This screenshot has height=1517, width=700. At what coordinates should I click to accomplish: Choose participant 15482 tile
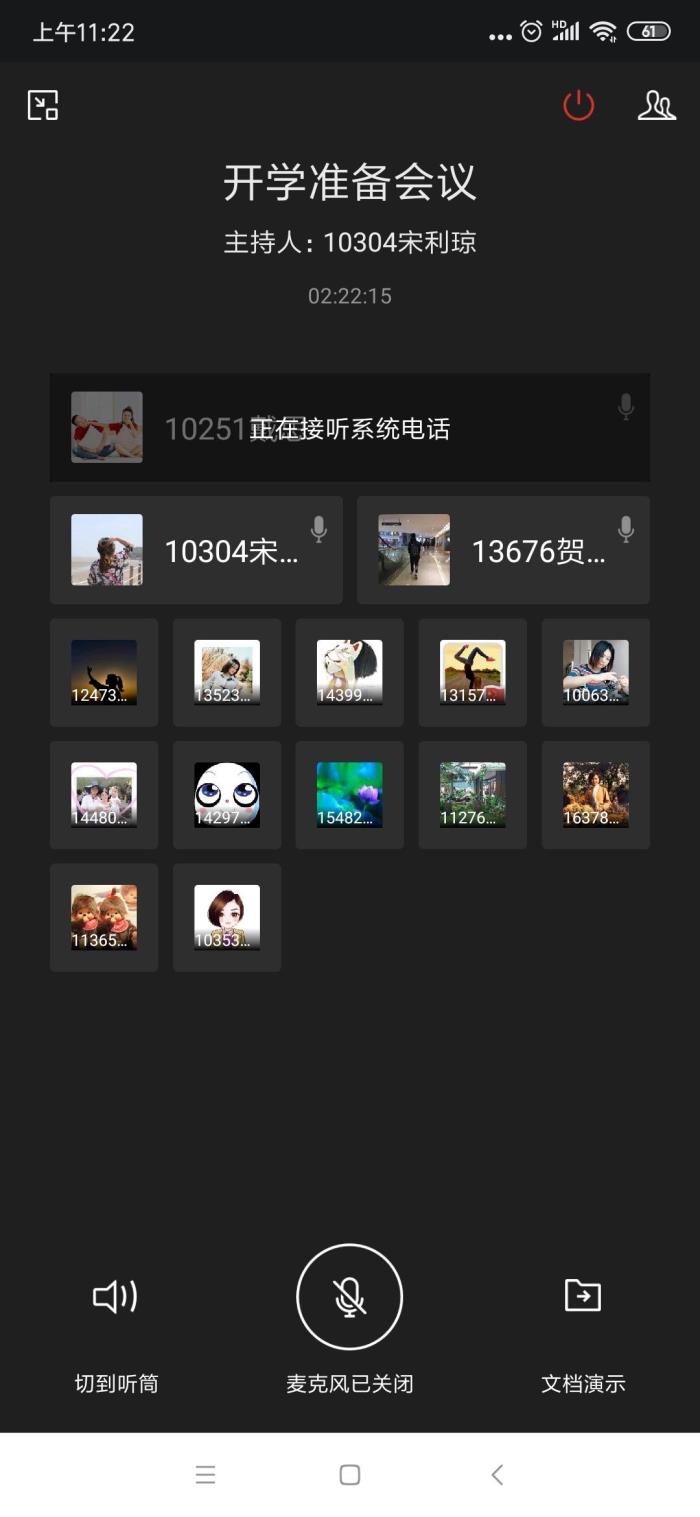pyautogui.click(x=349, y=795)
